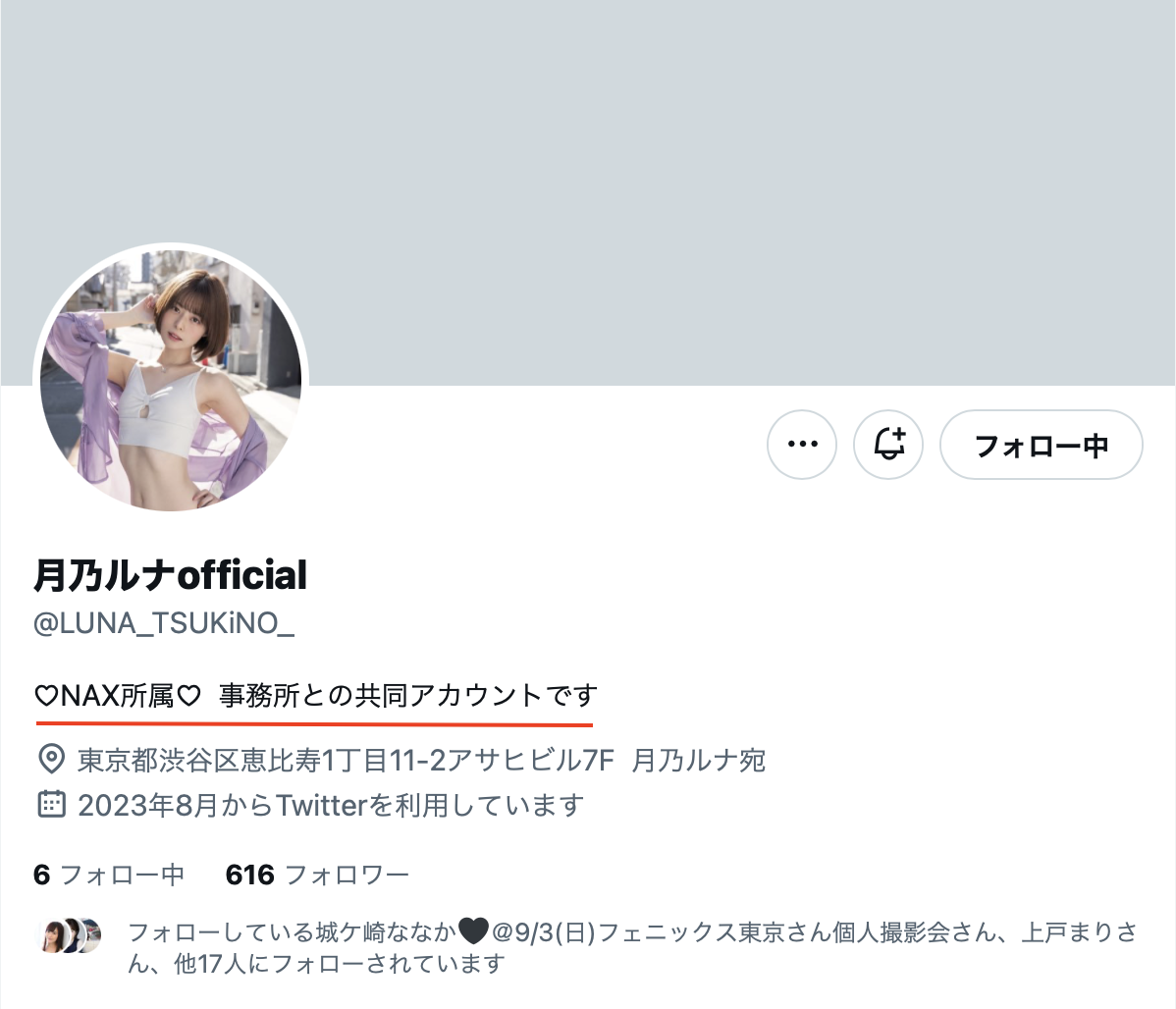See mutual followers including 城ケ崎ななか

pyautogui.click(x=628, y=947)
